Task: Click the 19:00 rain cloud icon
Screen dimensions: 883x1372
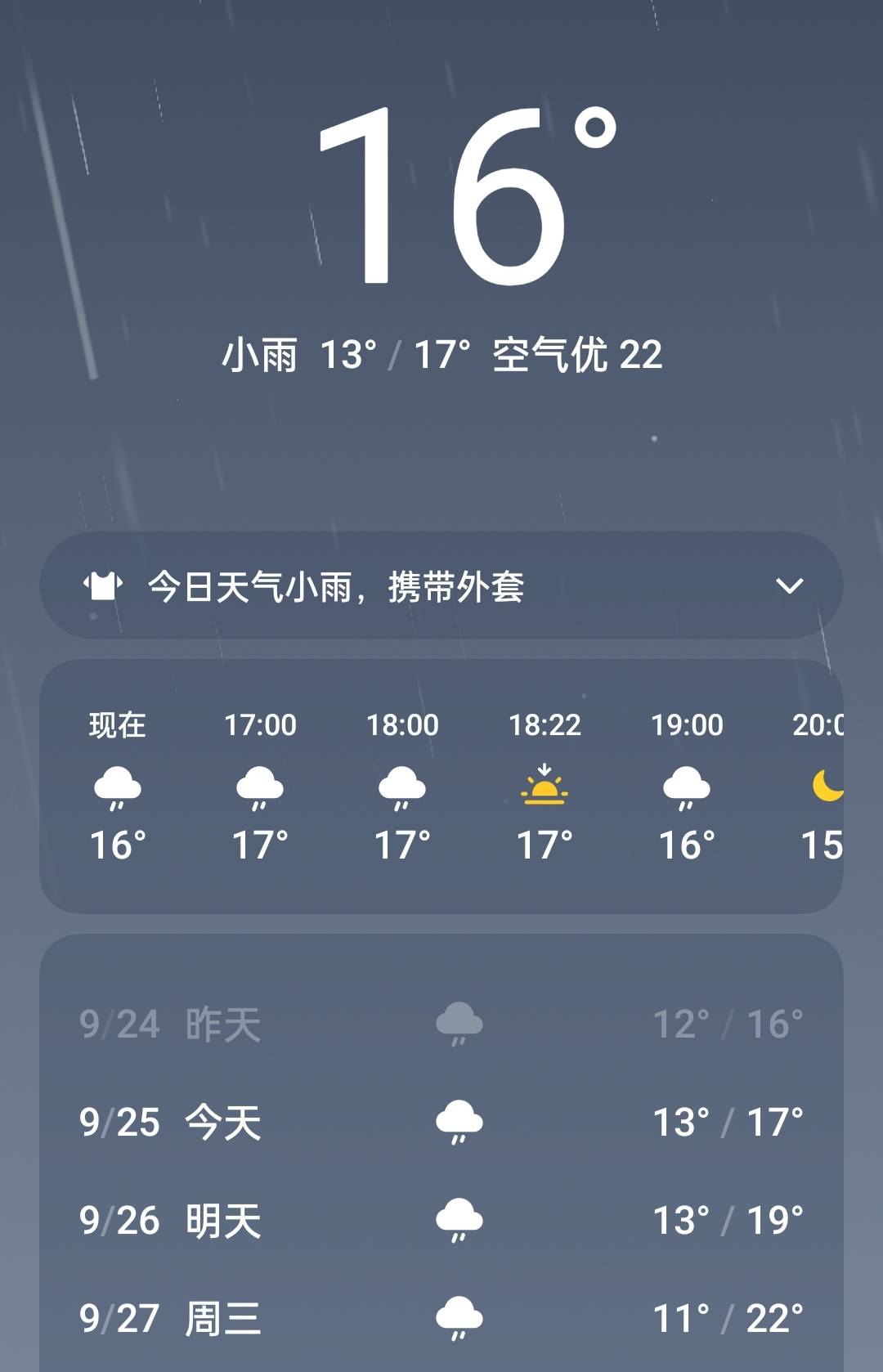Action: (x=687, y=787)
